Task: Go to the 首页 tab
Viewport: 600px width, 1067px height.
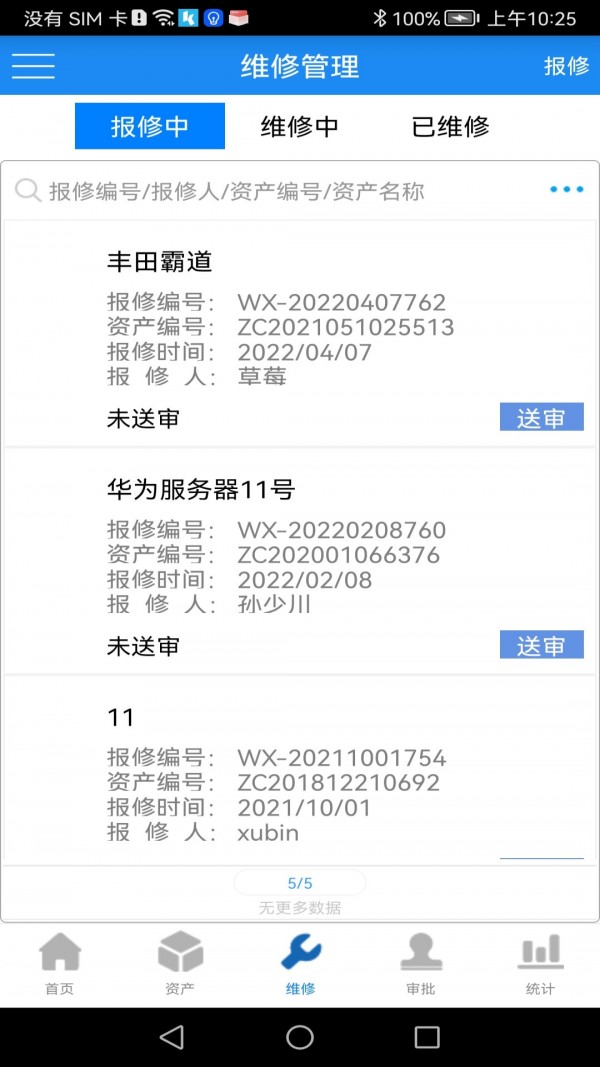Action: point(60,964)
